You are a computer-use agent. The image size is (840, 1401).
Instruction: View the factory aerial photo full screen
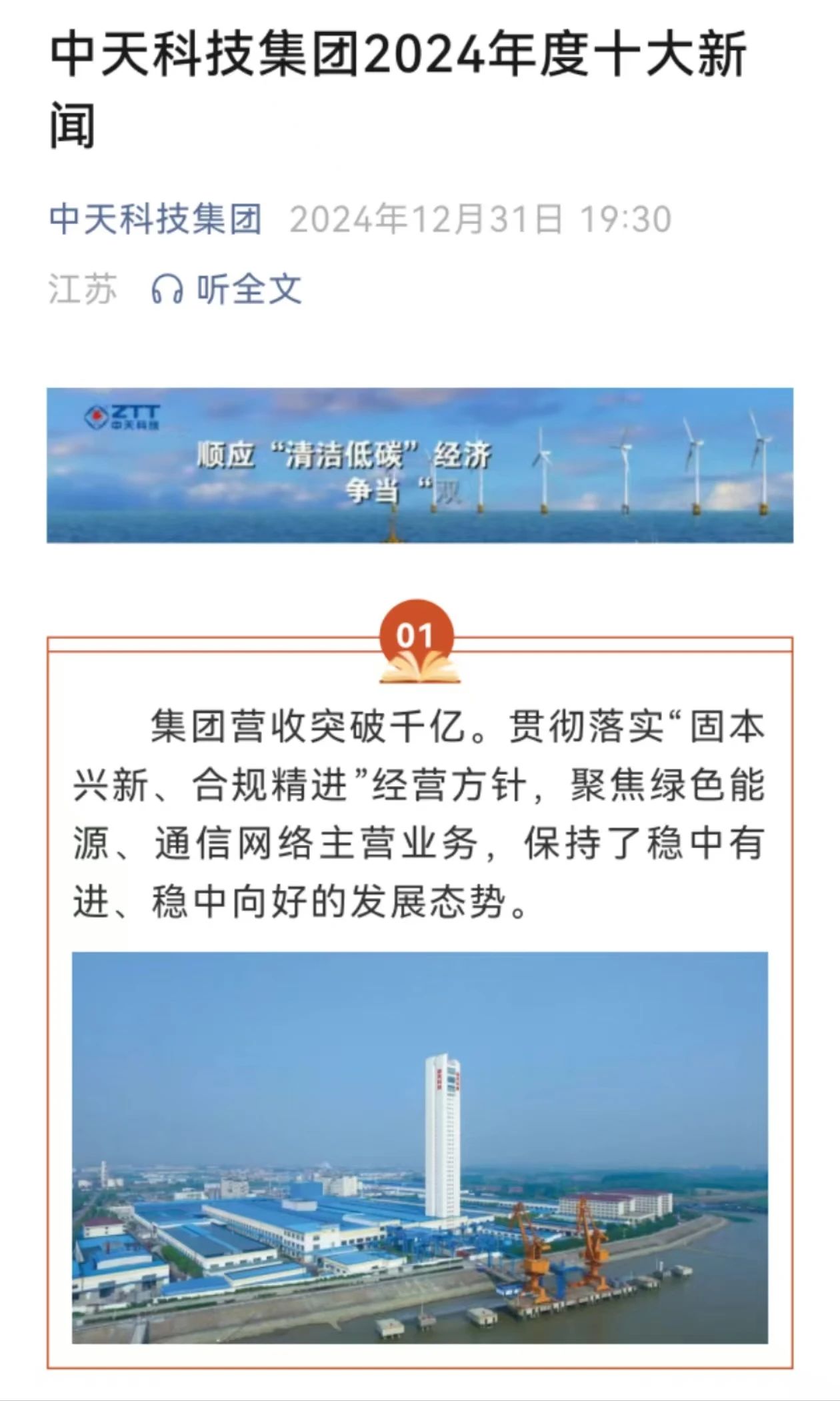pyautogui.click(x=419, y=1147)
